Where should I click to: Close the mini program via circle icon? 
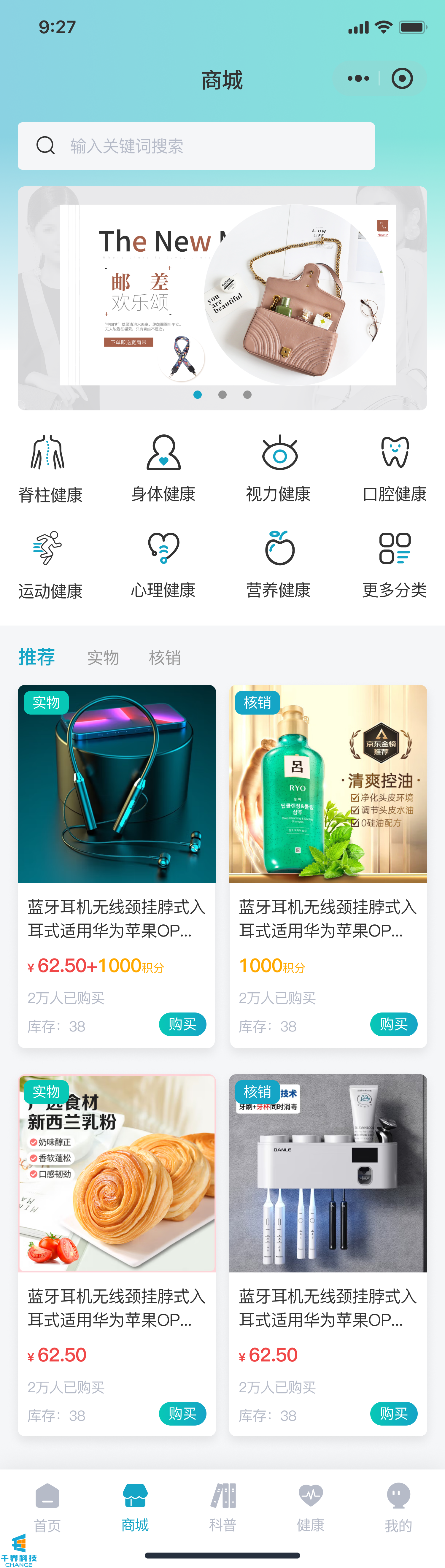[x=402, y=79]
